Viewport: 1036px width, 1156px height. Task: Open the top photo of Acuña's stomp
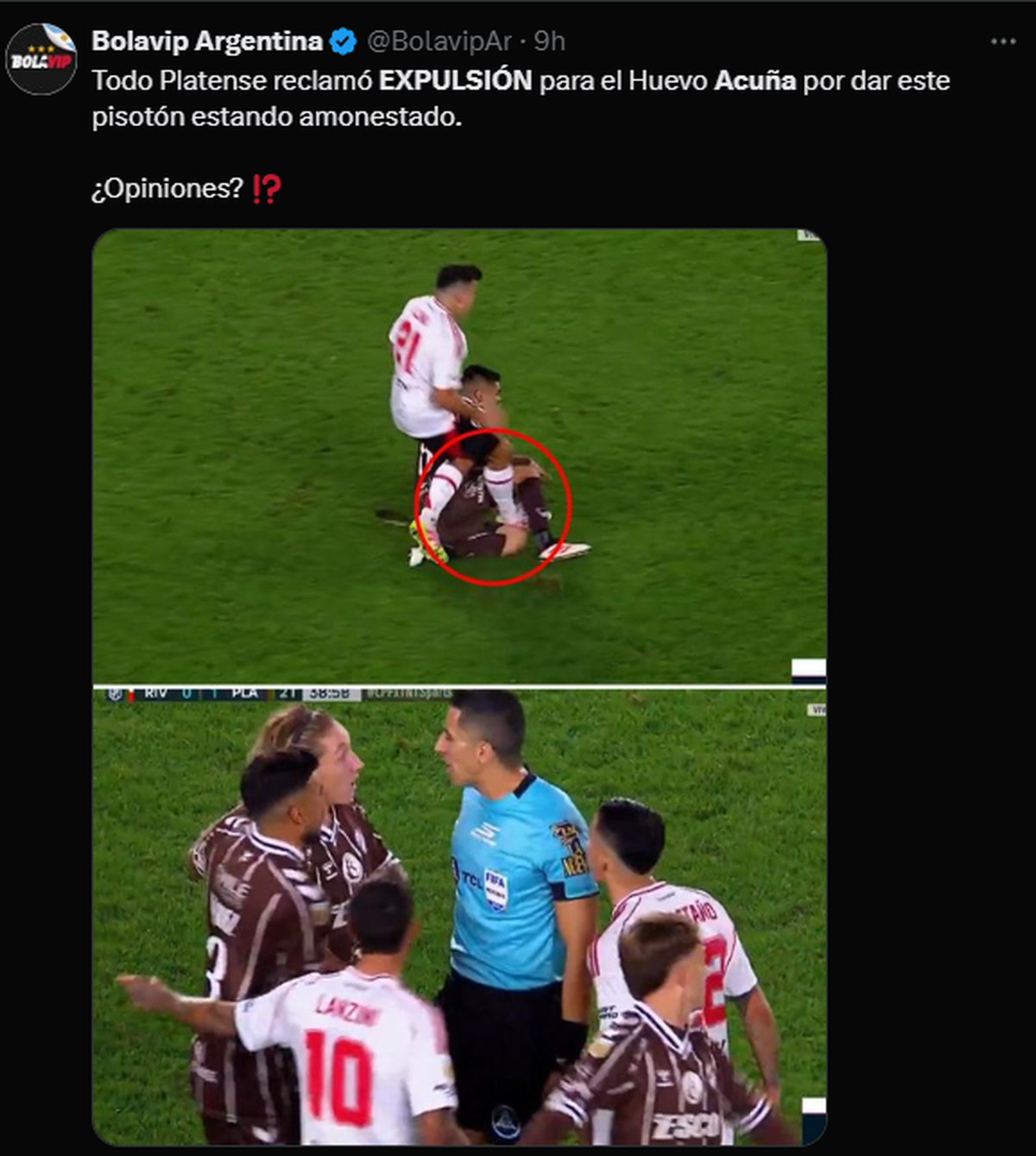[459, 456]
